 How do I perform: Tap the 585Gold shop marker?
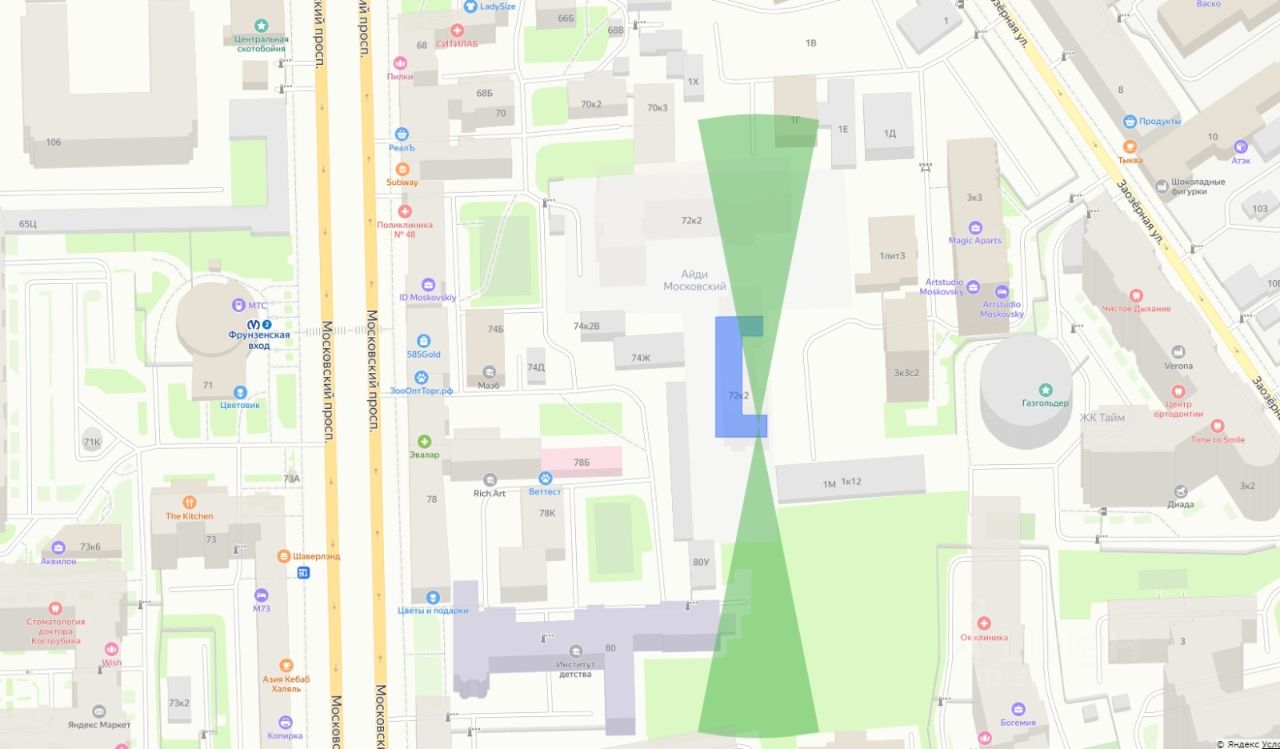click(x=423, y=341)
